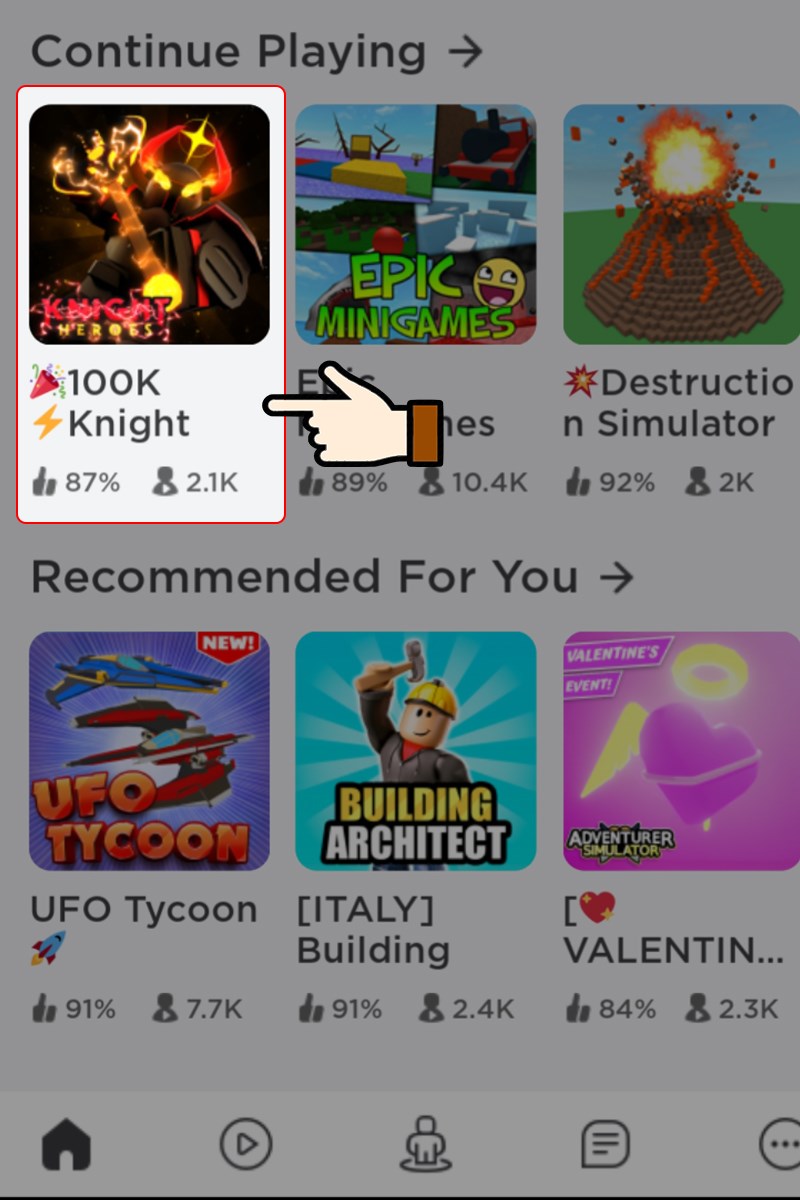Open the 100K Knight Heroes game

pos(149,225)
